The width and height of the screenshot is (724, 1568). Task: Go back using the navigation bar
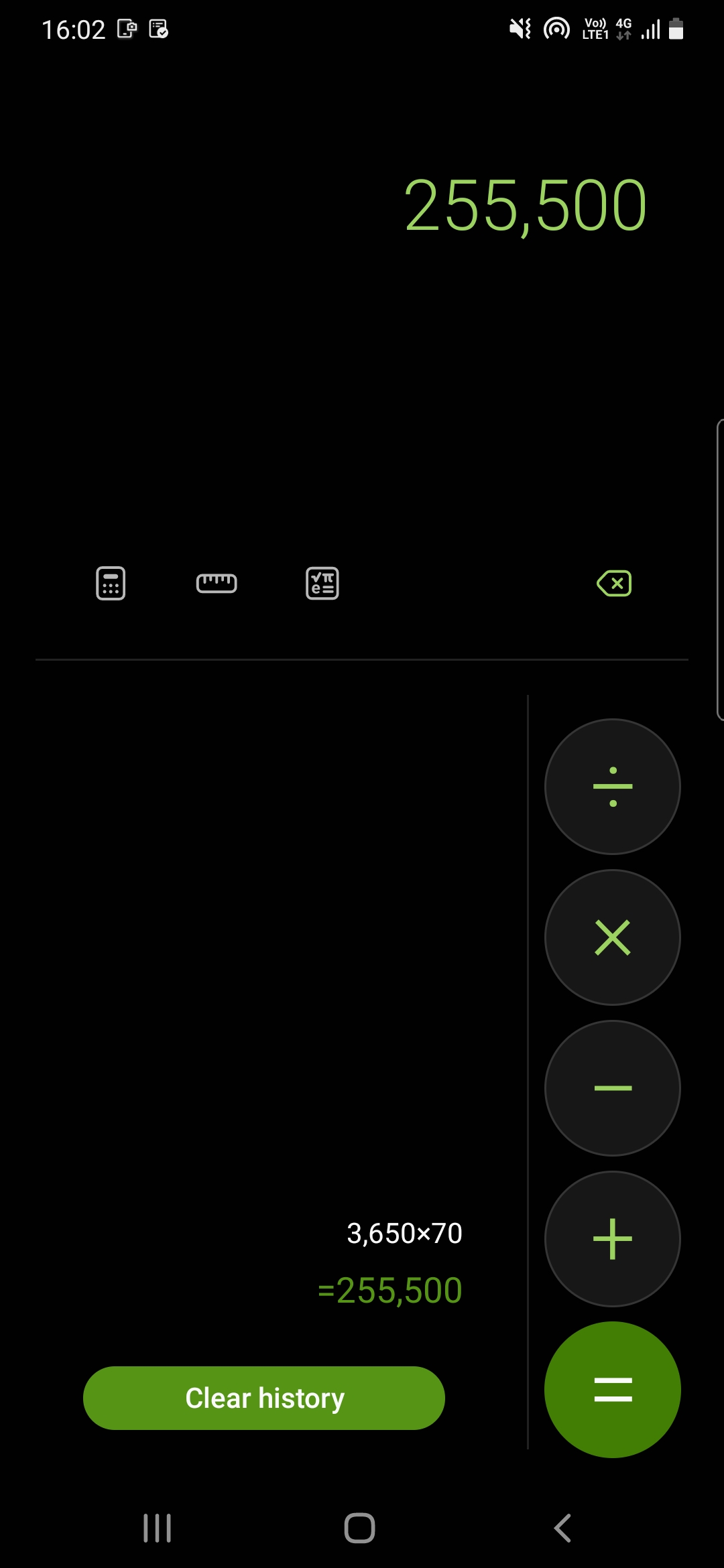[x=562, y=1528]
